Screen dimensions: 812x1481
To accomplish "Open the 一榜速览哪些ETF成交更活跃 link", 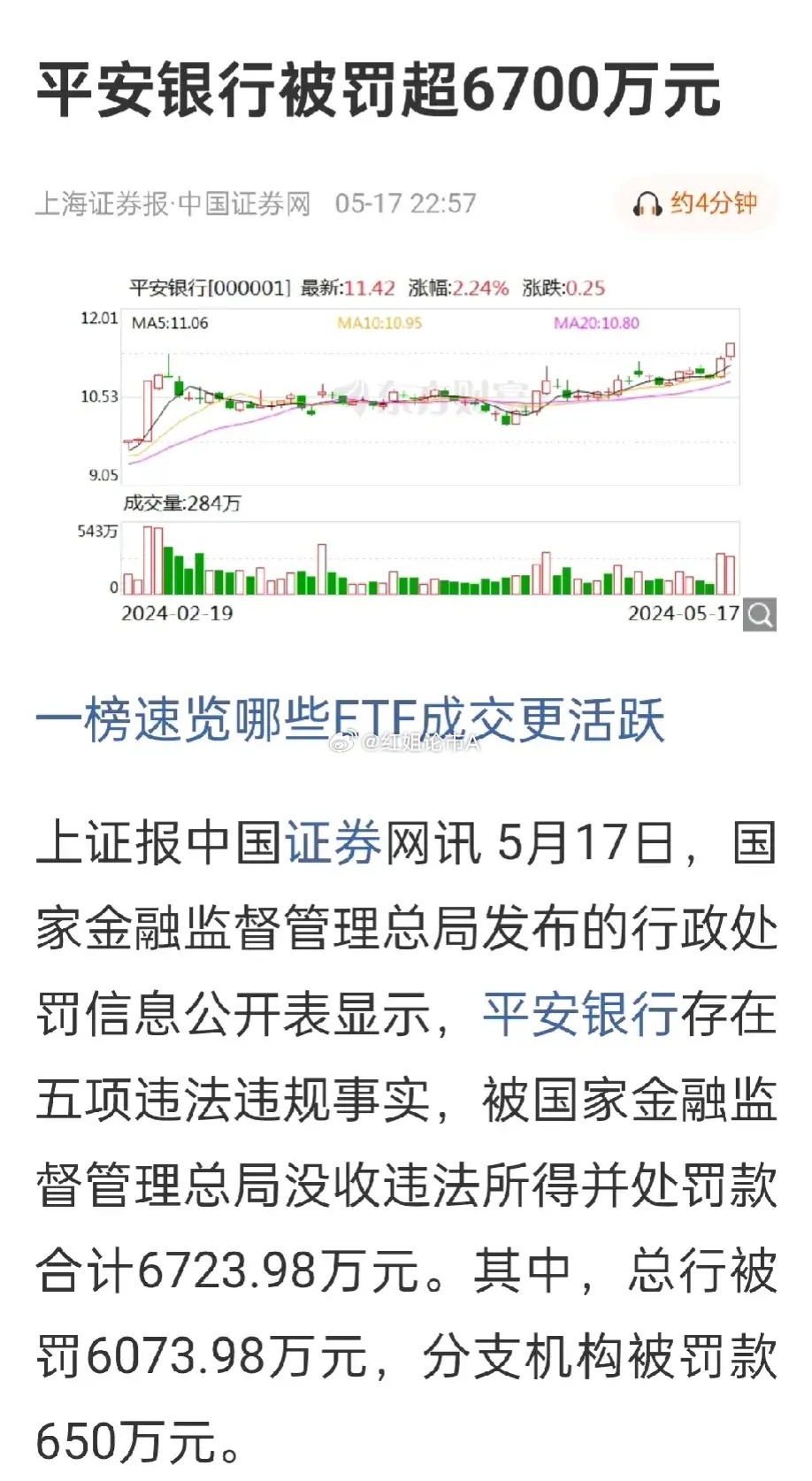I will 350,719.
